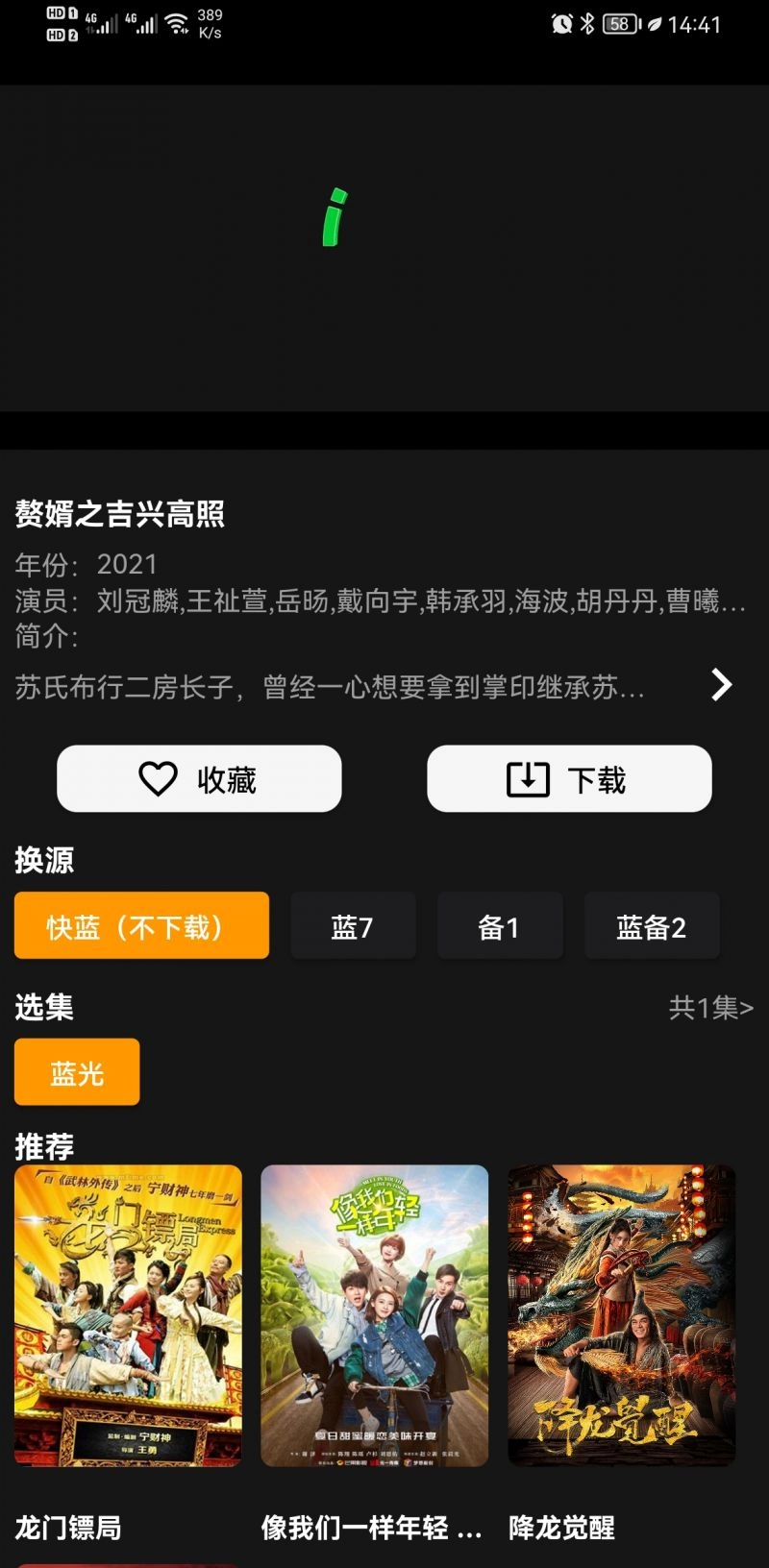Select the 快蓝（不下载） source tab
Viewport: 769px width, 1568px height.
(141, 925)
